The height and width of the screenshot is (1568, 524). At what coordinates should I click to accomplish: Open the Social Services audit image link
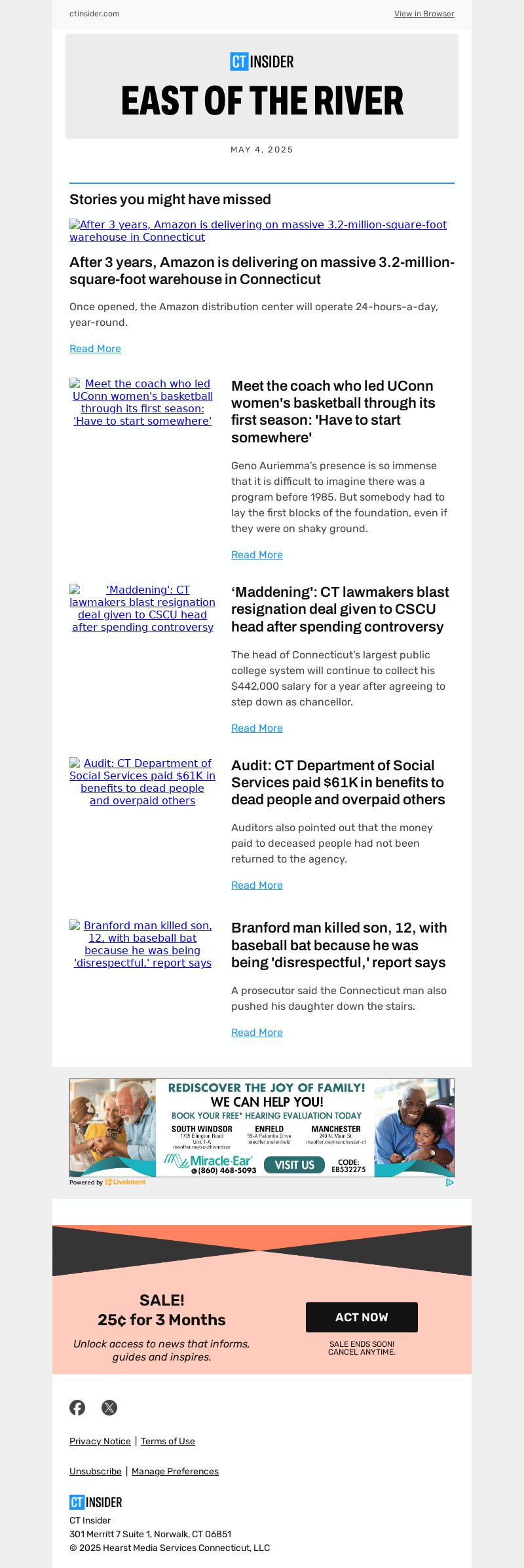pyautogui.click(x=143, y=782)
